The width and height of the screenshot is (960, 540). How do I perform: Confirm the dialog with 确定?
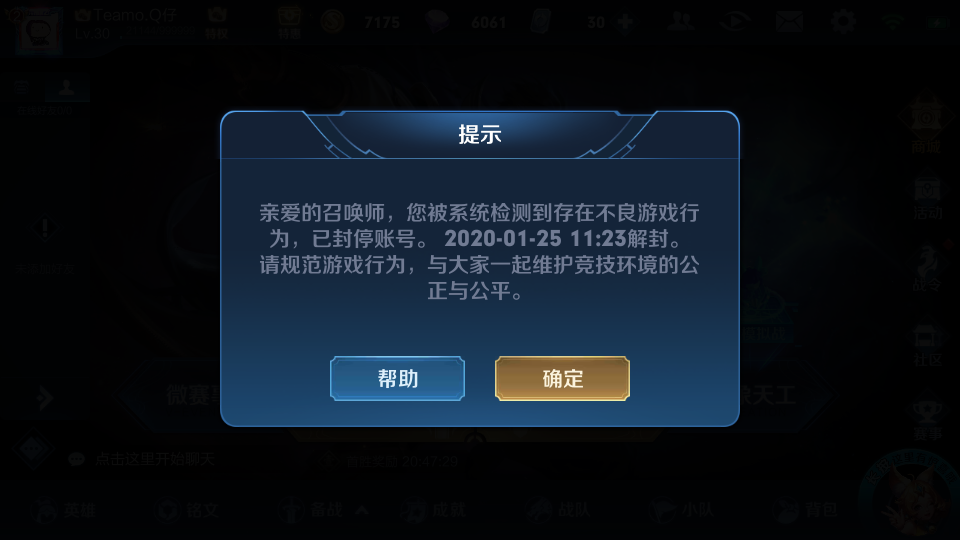tap(562, 379)
